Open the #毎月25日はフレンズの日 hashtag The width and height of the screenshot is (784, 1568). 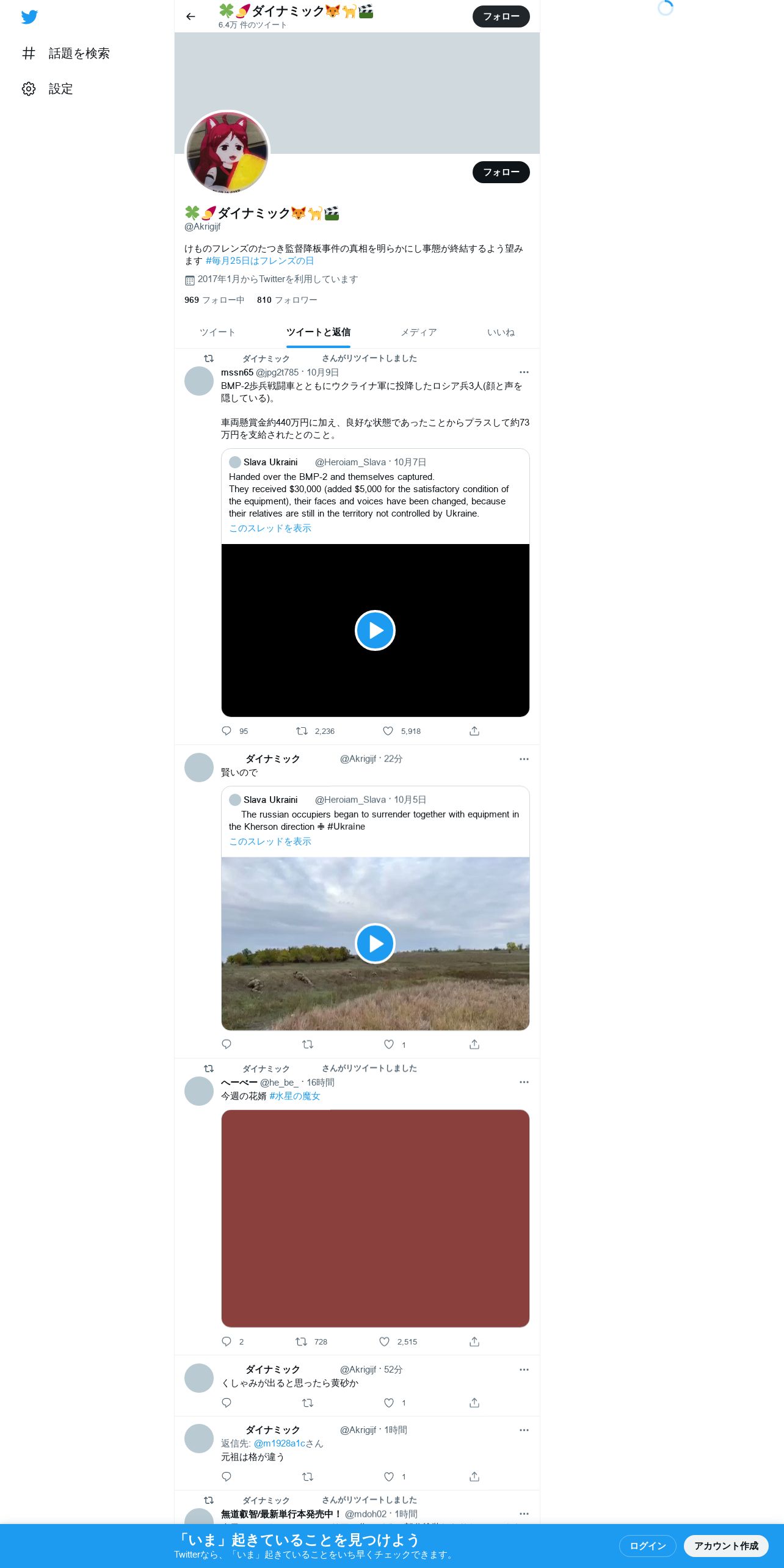[x=260, y=261]
